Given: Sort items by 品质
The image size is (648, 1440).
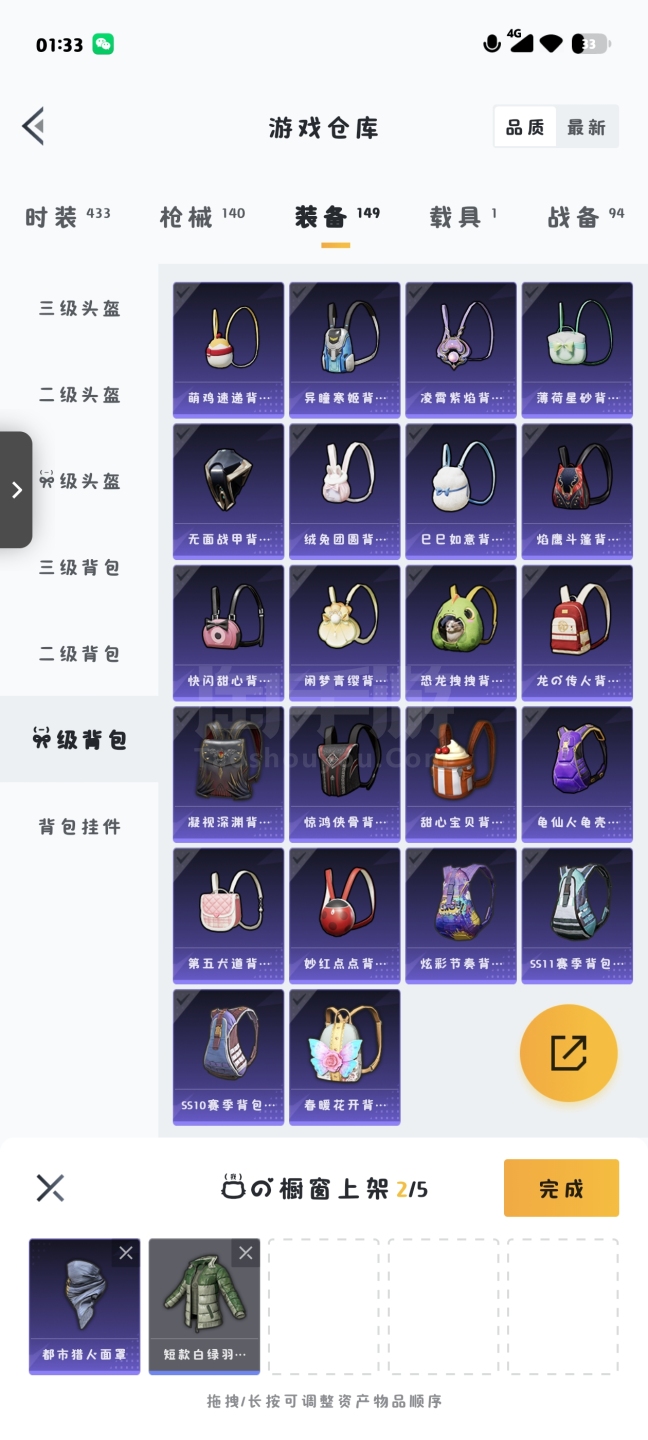Looking at the screenshot, I should 525,127.
